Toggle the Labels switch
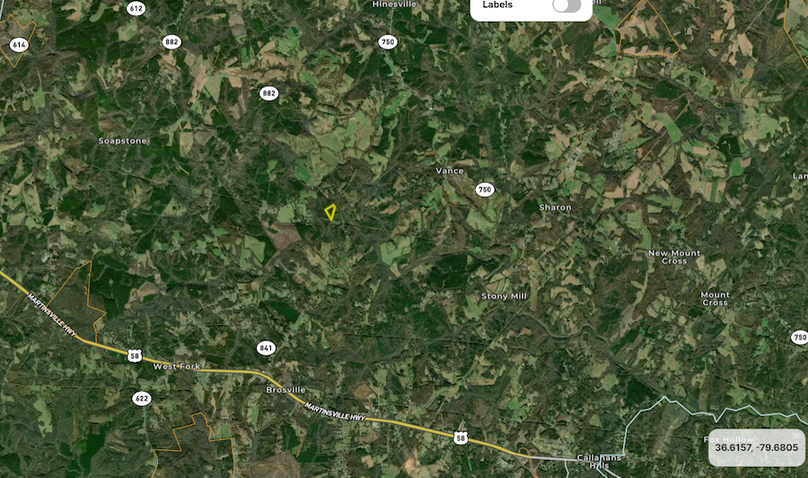Viewport: 808px width, 478px height. click(566, 6)
